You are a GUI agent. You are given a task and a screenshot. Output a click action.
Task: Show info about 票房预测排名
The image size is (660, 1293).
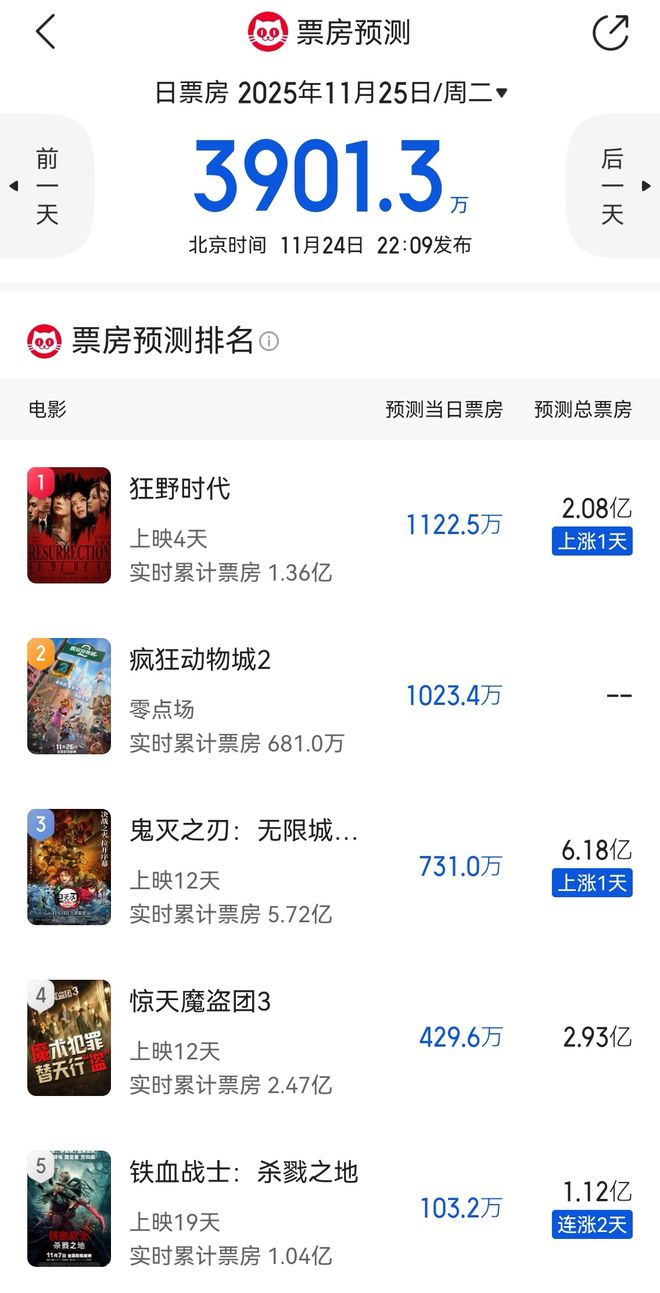(269, 342)
